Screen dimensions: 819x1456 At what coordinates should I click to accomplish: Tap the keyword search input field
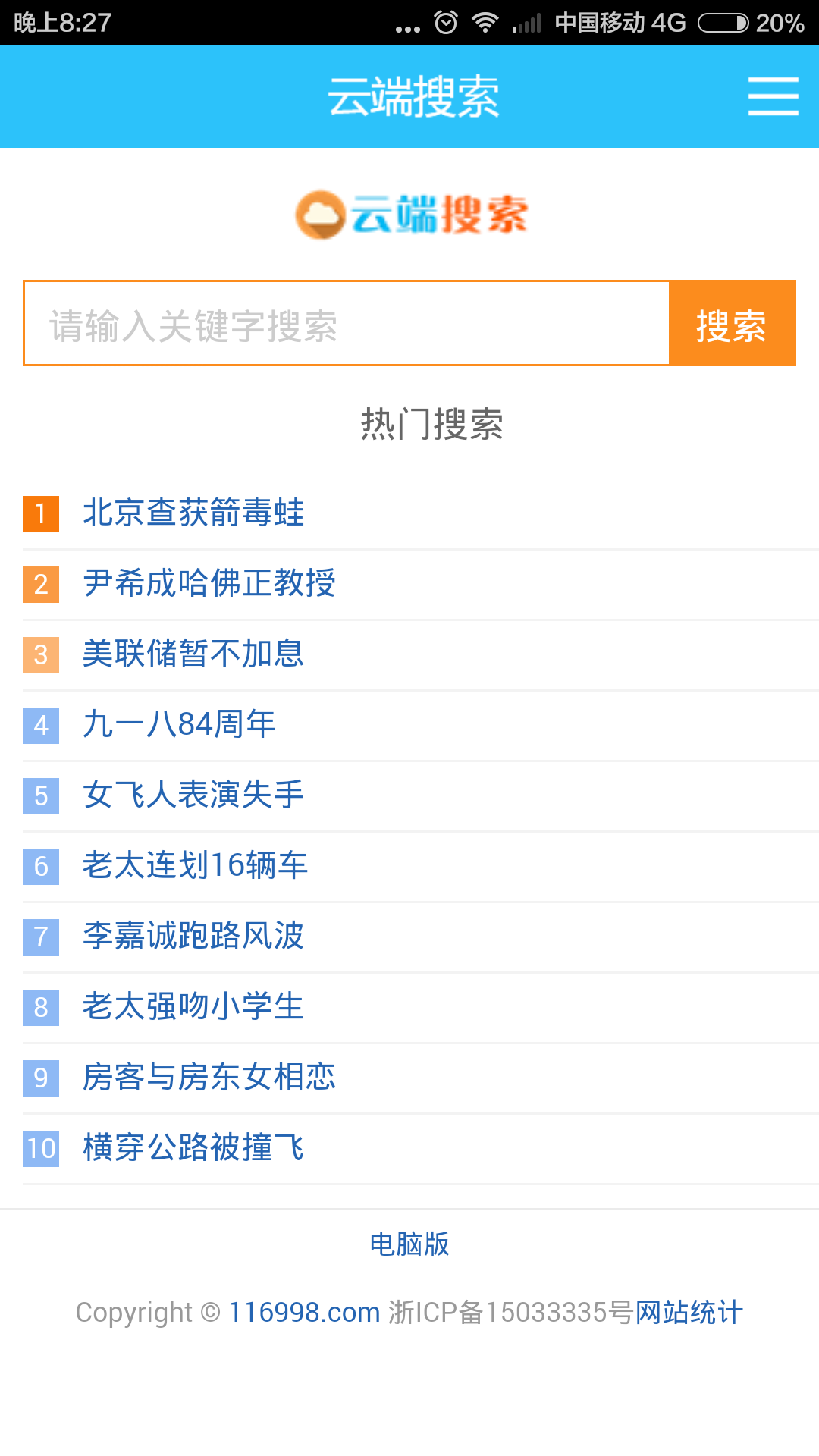(x=347, y=324)
